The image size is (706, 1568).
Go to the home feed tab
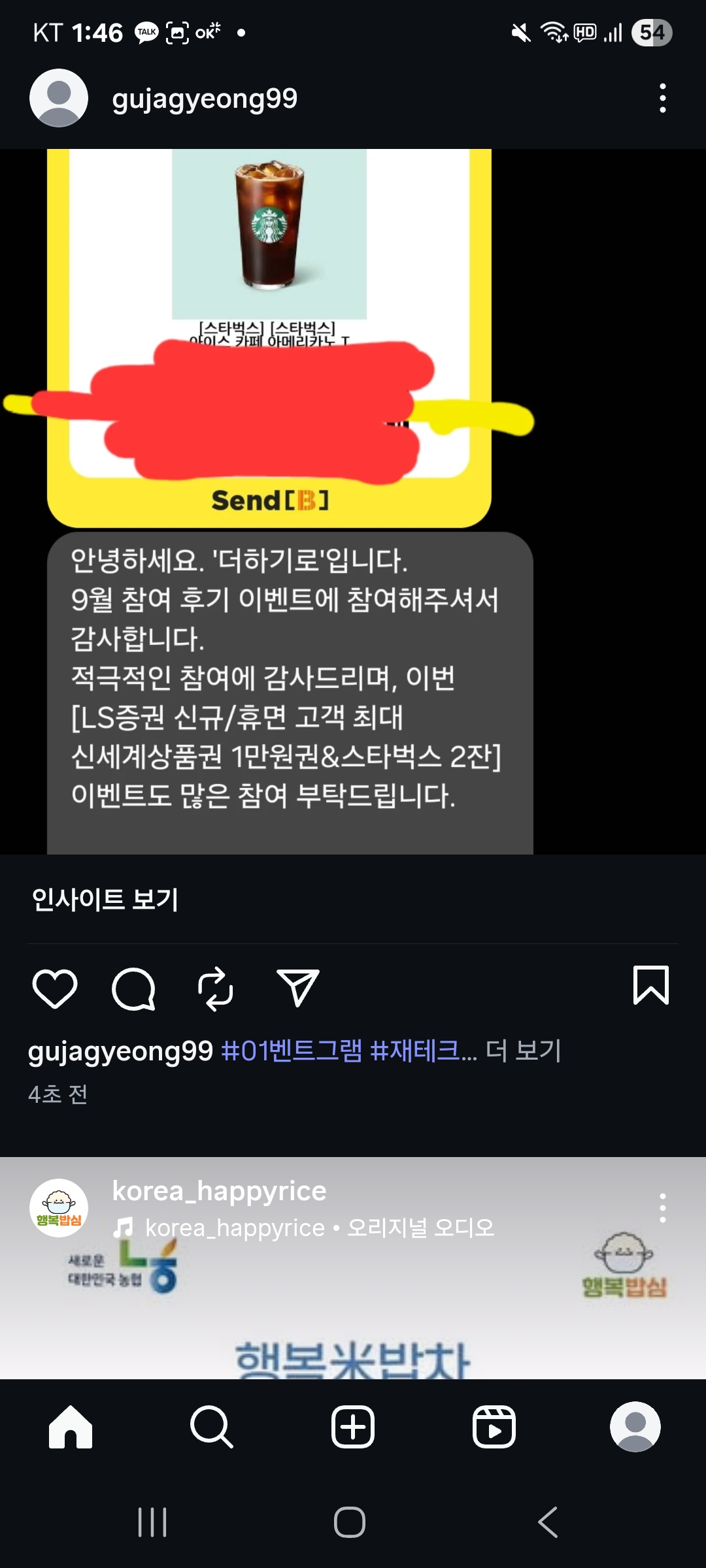[x=71, y=1428]
